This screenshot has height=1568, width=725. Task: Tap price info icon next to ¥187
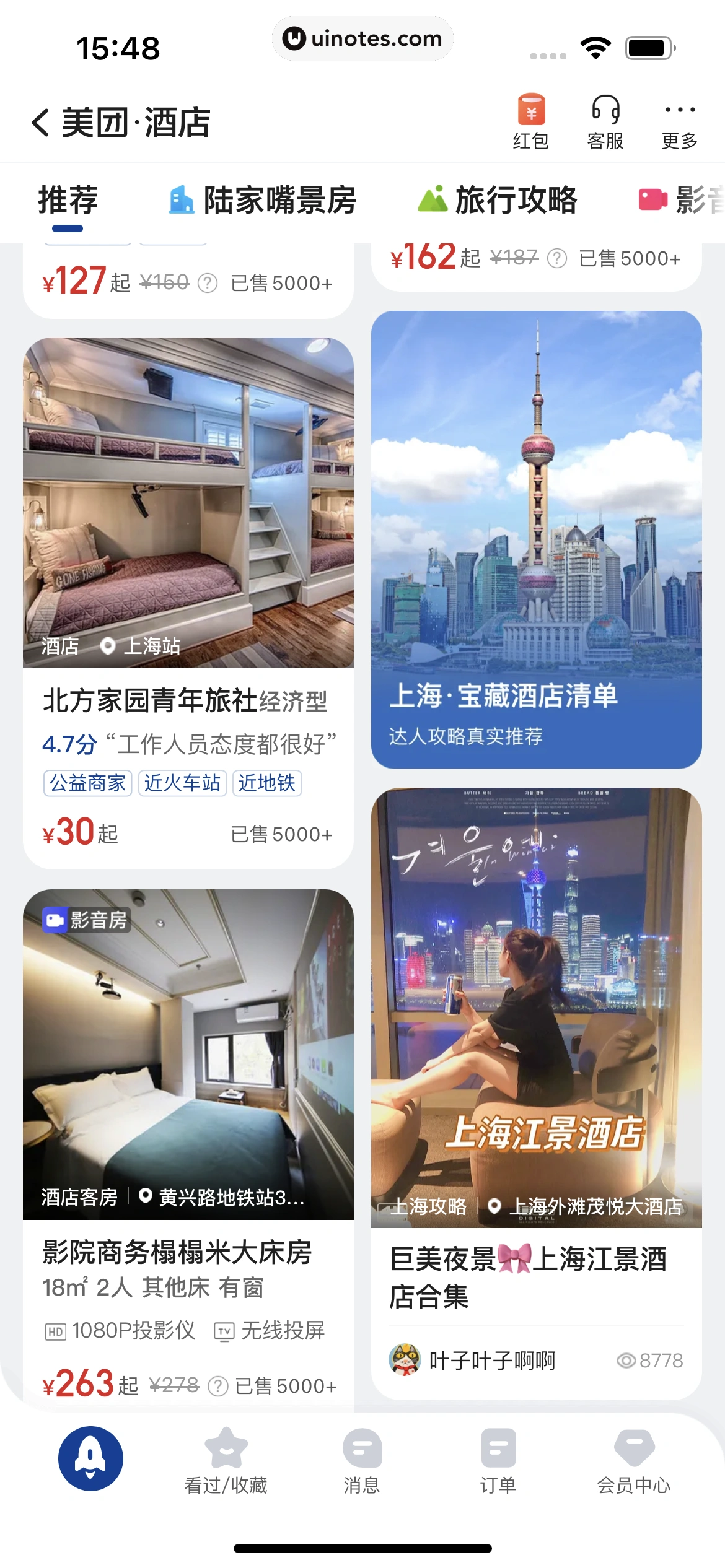click(557, 258)
